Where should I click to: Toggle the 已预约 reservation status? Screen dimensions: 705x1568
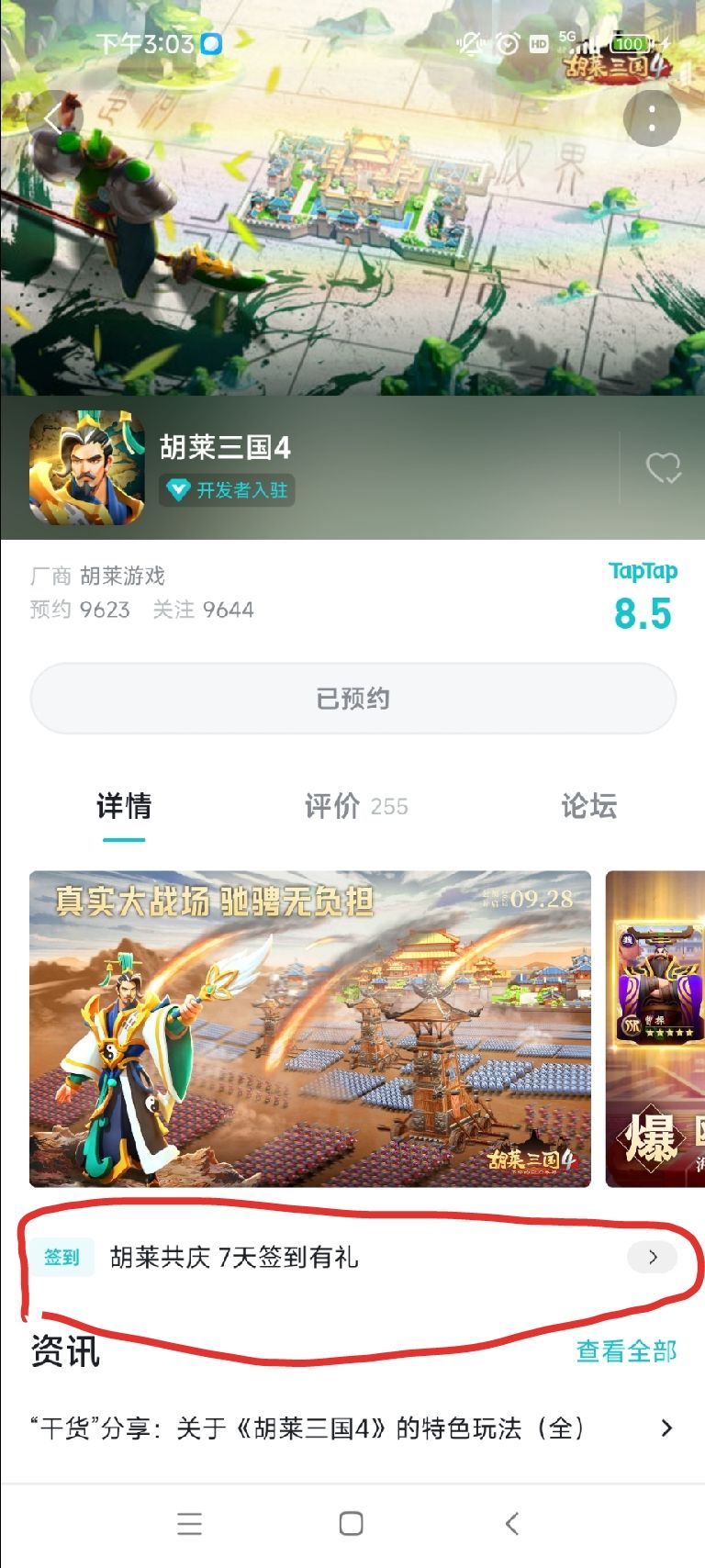point(352,698)
